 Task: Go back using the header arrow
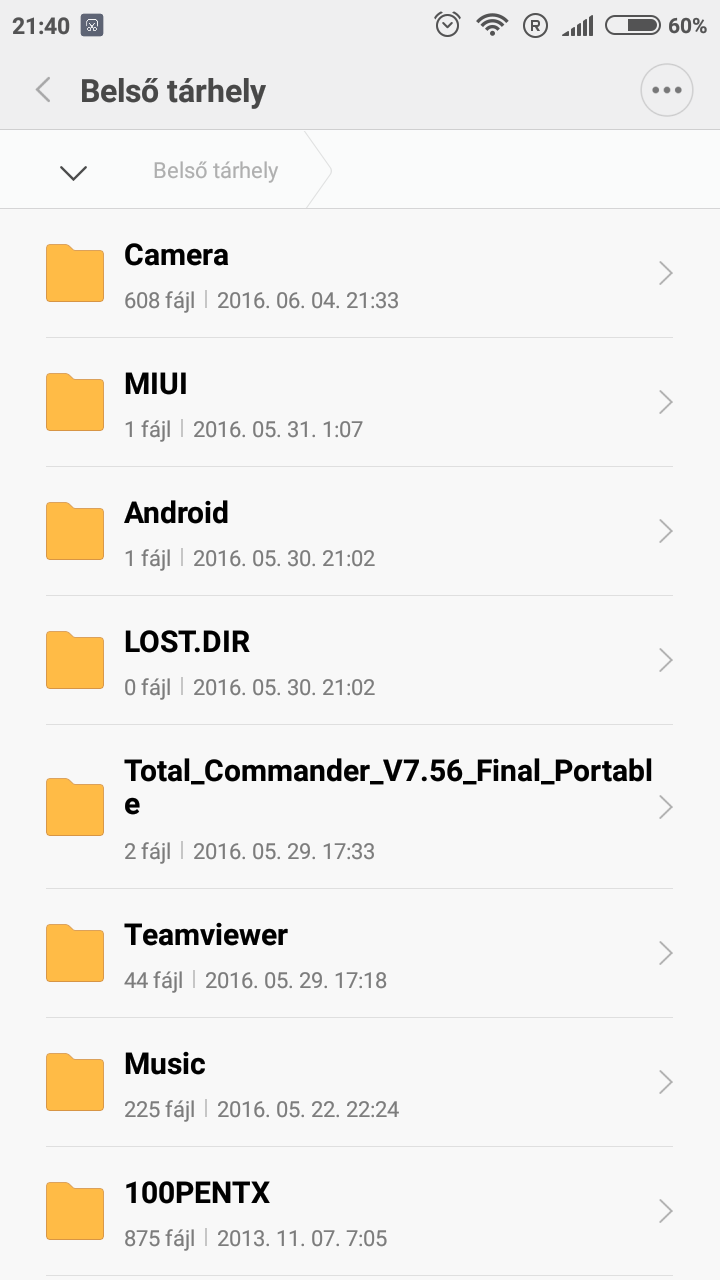point(43,91)
